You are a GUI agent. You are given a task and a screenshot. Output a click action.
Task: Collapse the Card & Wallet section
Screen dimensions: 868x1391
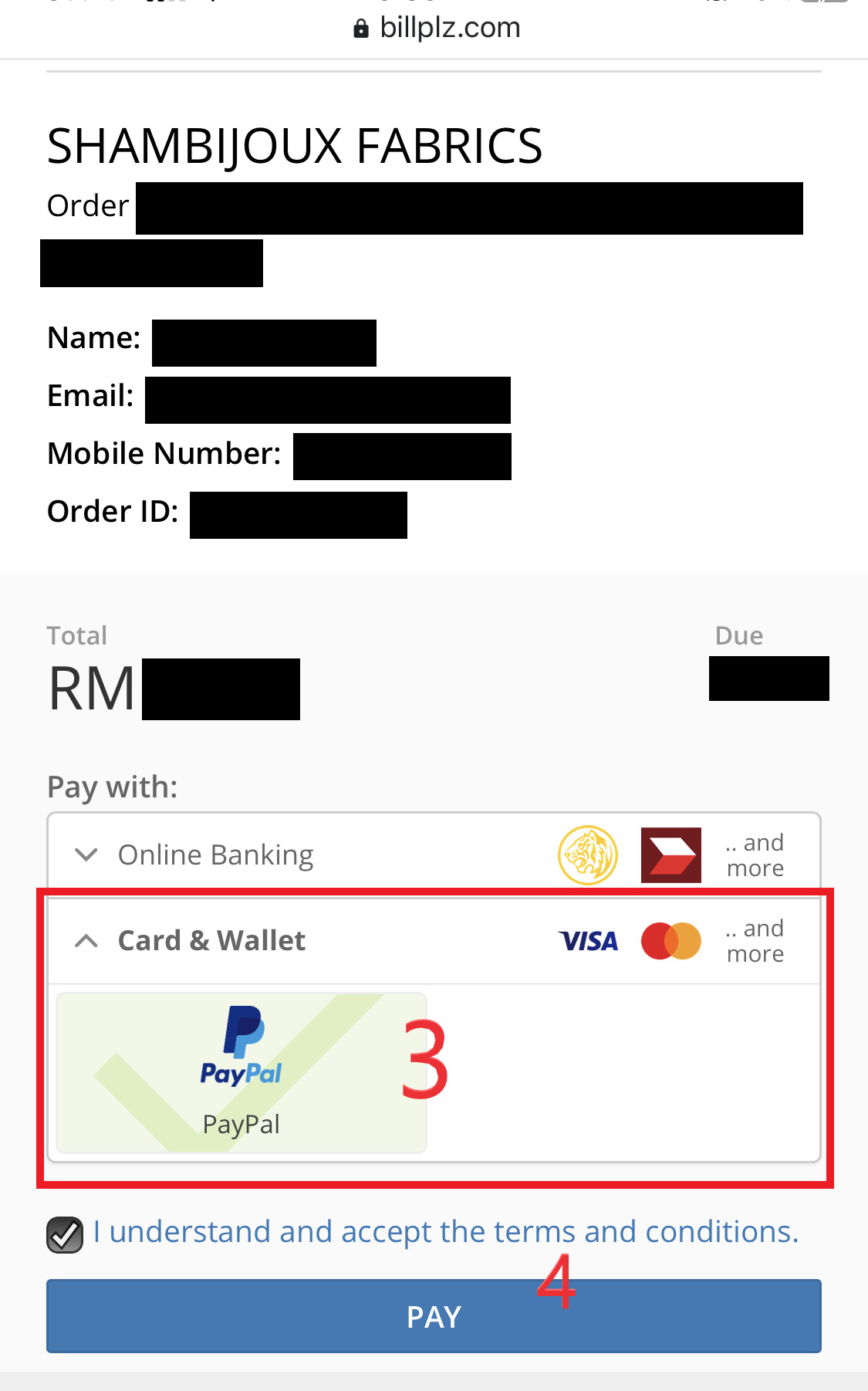(211, 940)
